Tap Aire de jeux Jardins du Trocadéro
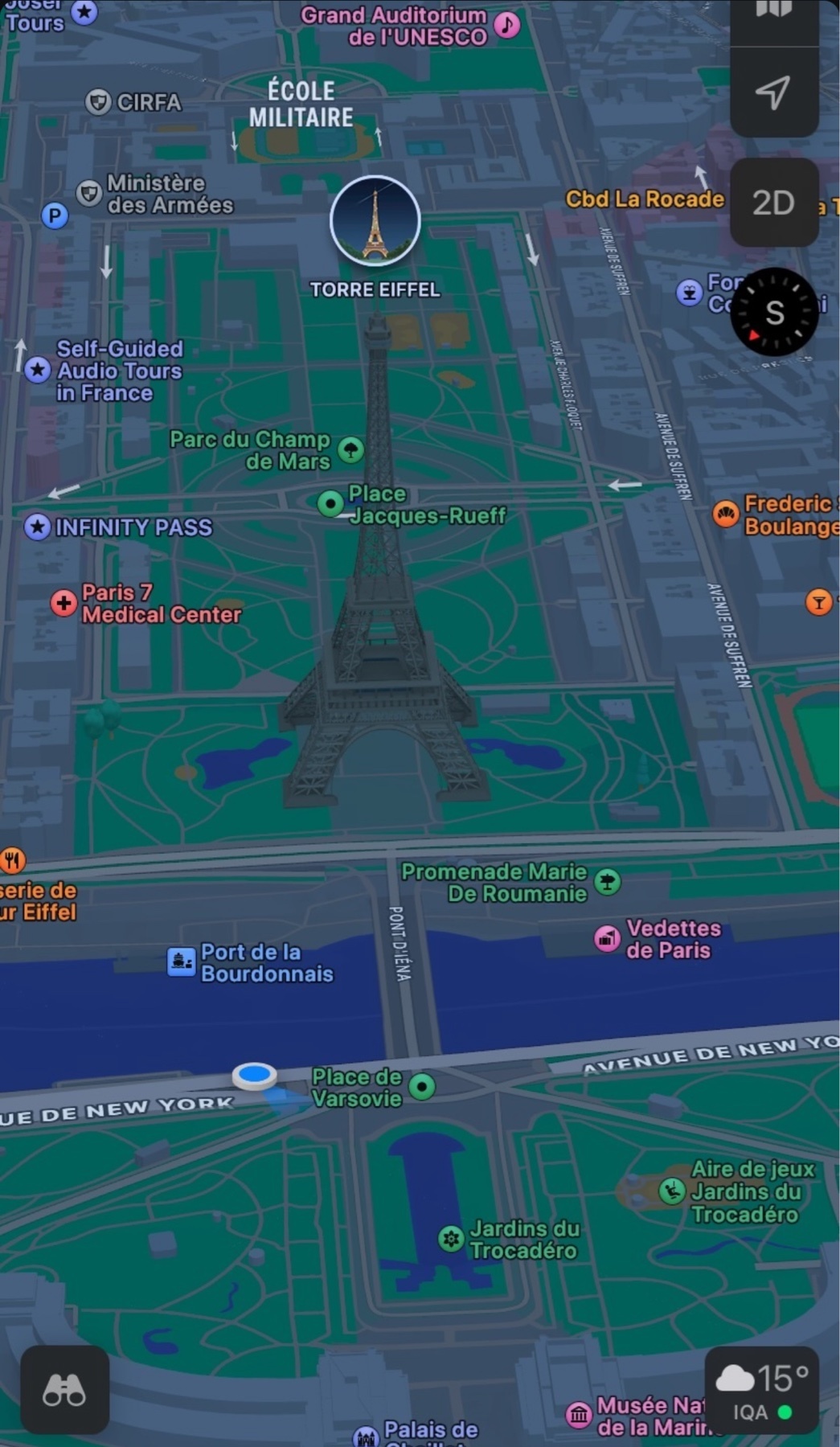Image resolution: width=840 pixels, height=1447 pixels. [x=672, y=1191]
